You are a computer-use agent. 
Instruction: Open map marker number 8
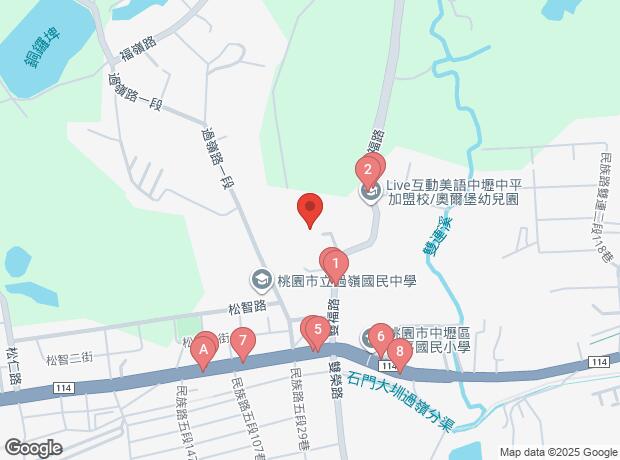[x=399, y=350]
